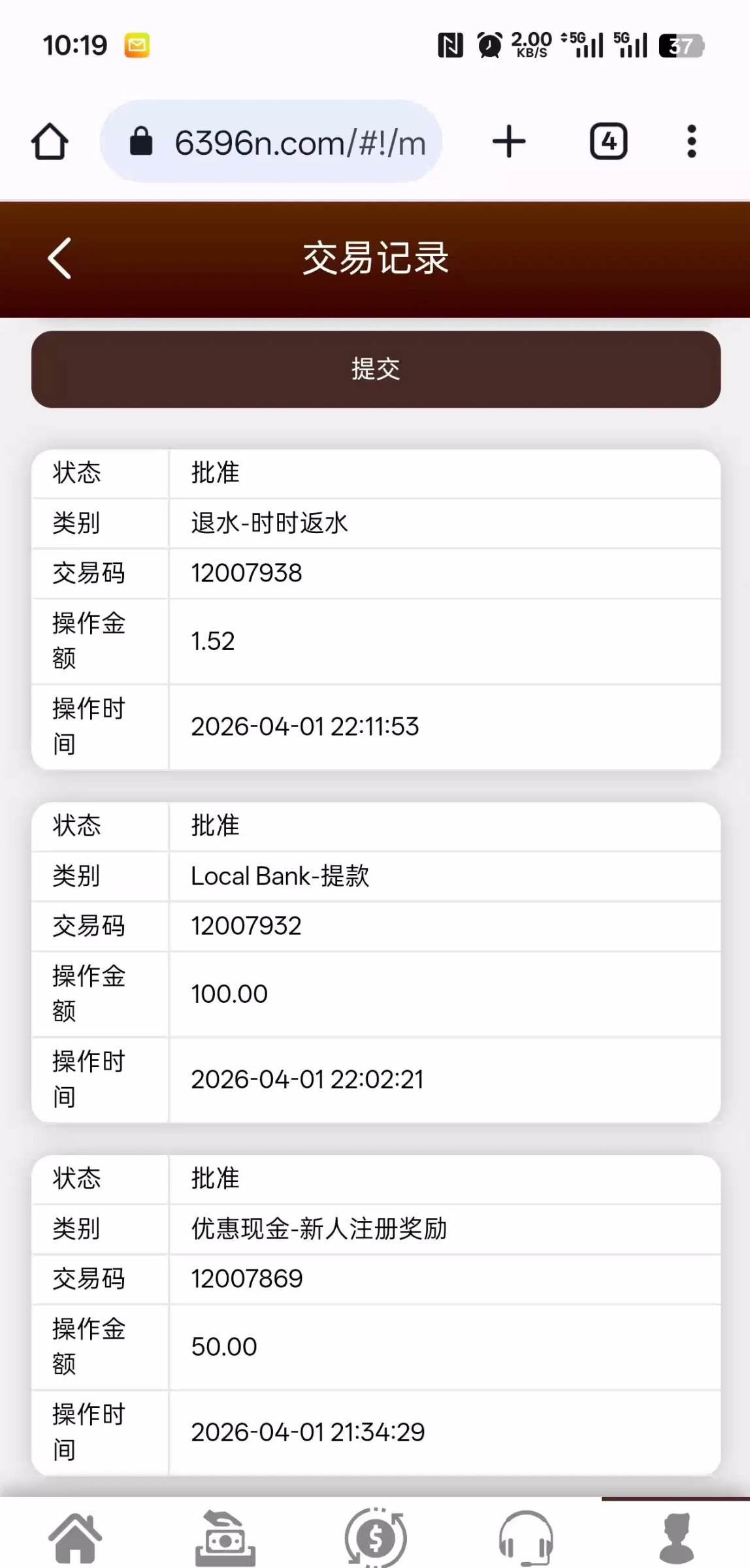The width and height of the screenshot is (750, 1568).
Task: Contact customer service via headset icon
Action: point(526,1537)
